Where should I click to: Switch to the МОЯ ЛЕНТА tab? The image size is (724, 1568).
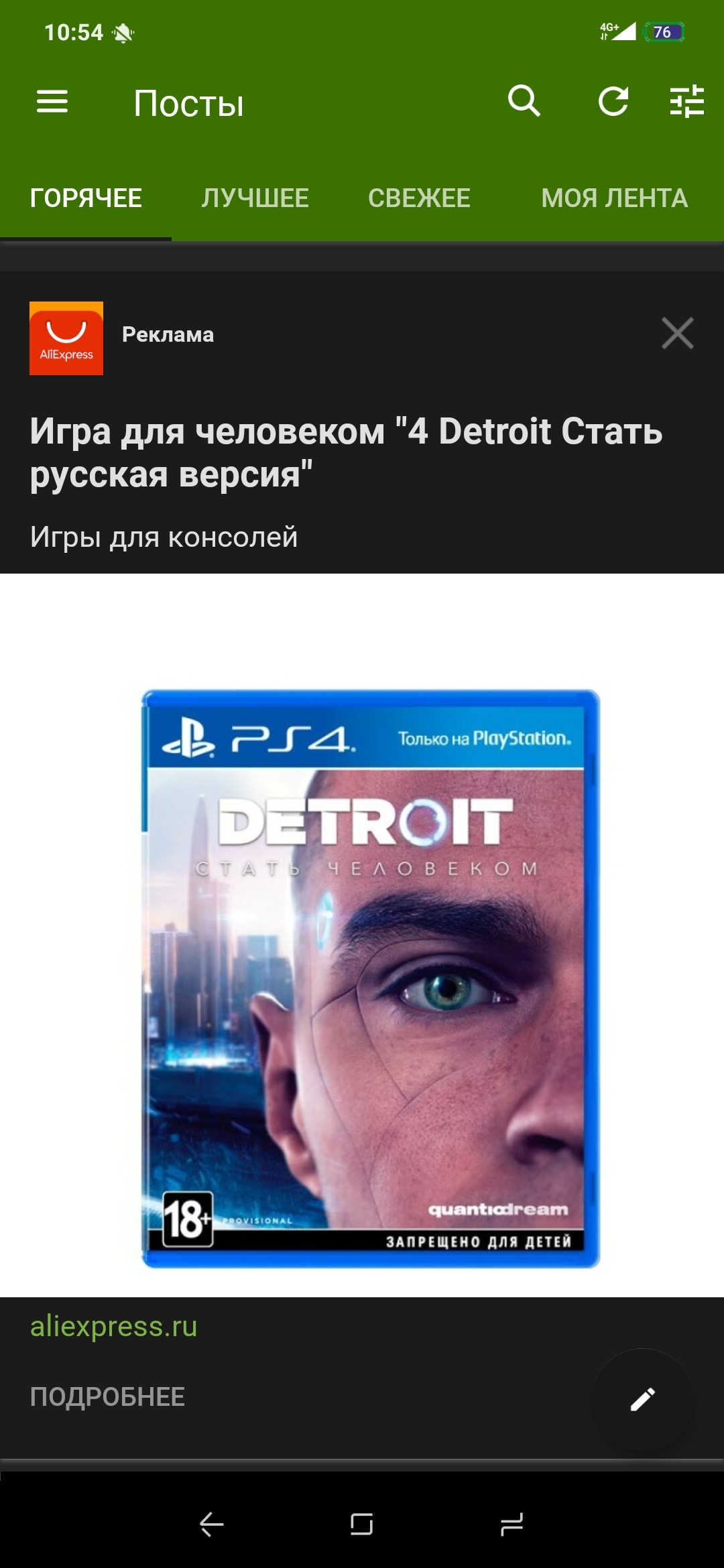tap(615, 198)
